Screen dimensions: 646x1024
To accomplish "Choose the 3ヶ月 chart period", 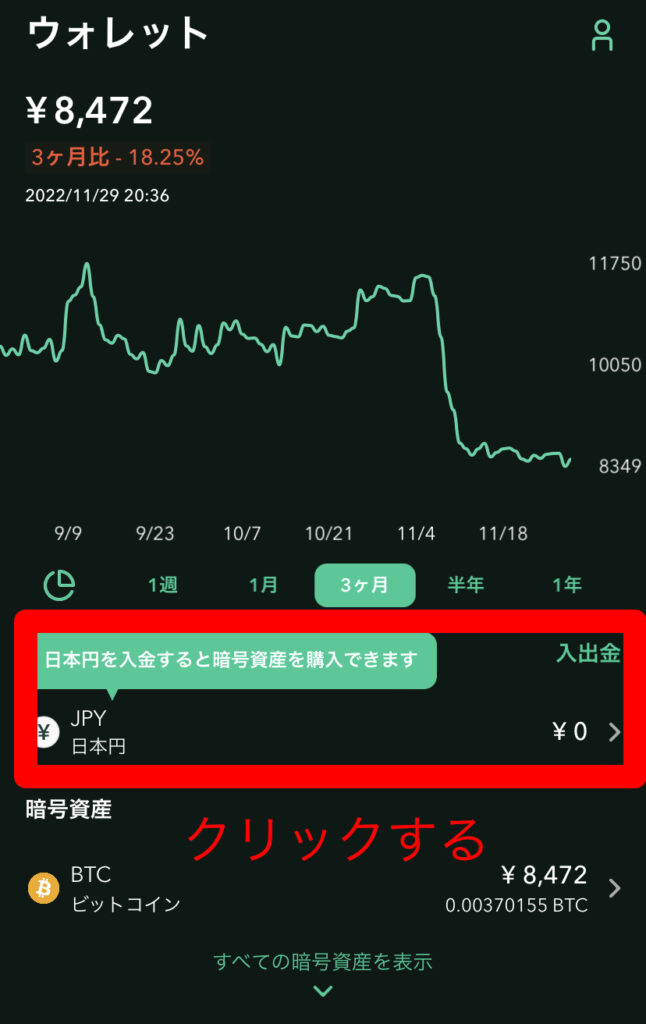I will [x=364, y=586].
